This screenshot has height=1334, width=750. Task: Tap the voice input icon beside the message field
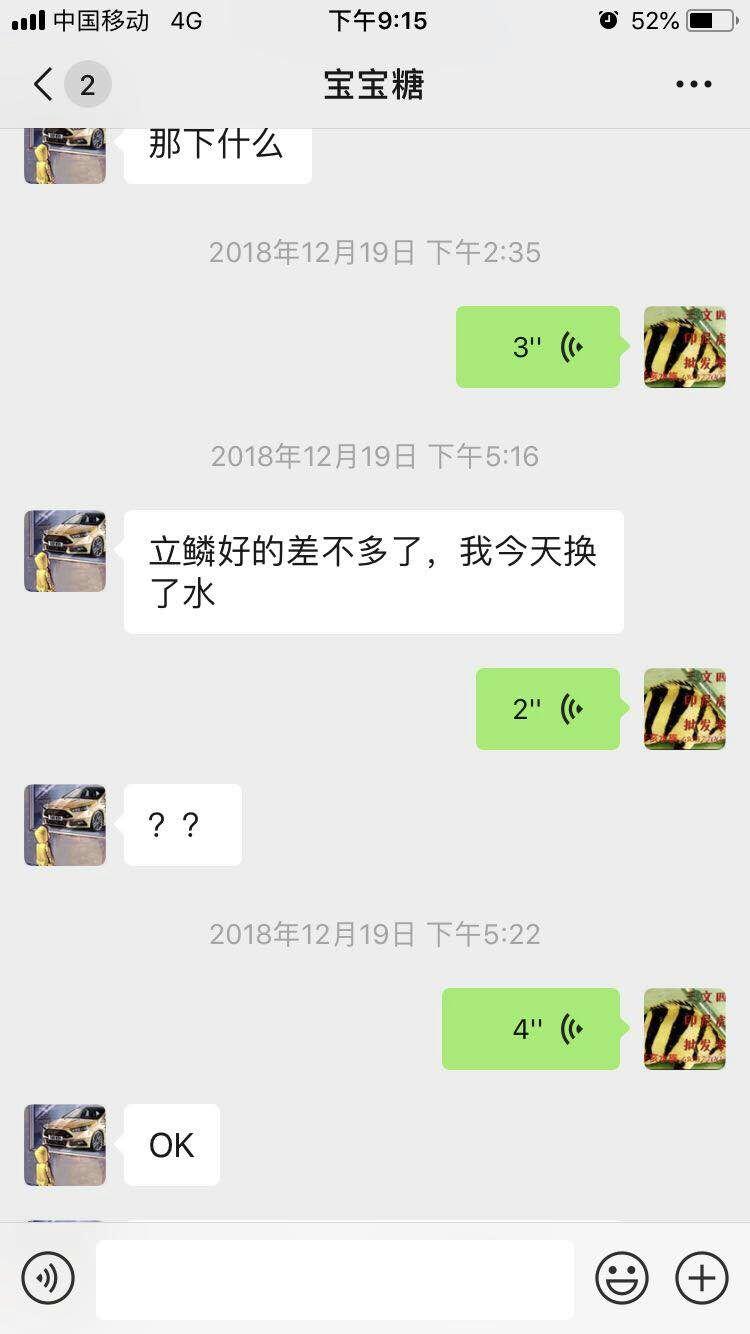tap(47, 1277)
